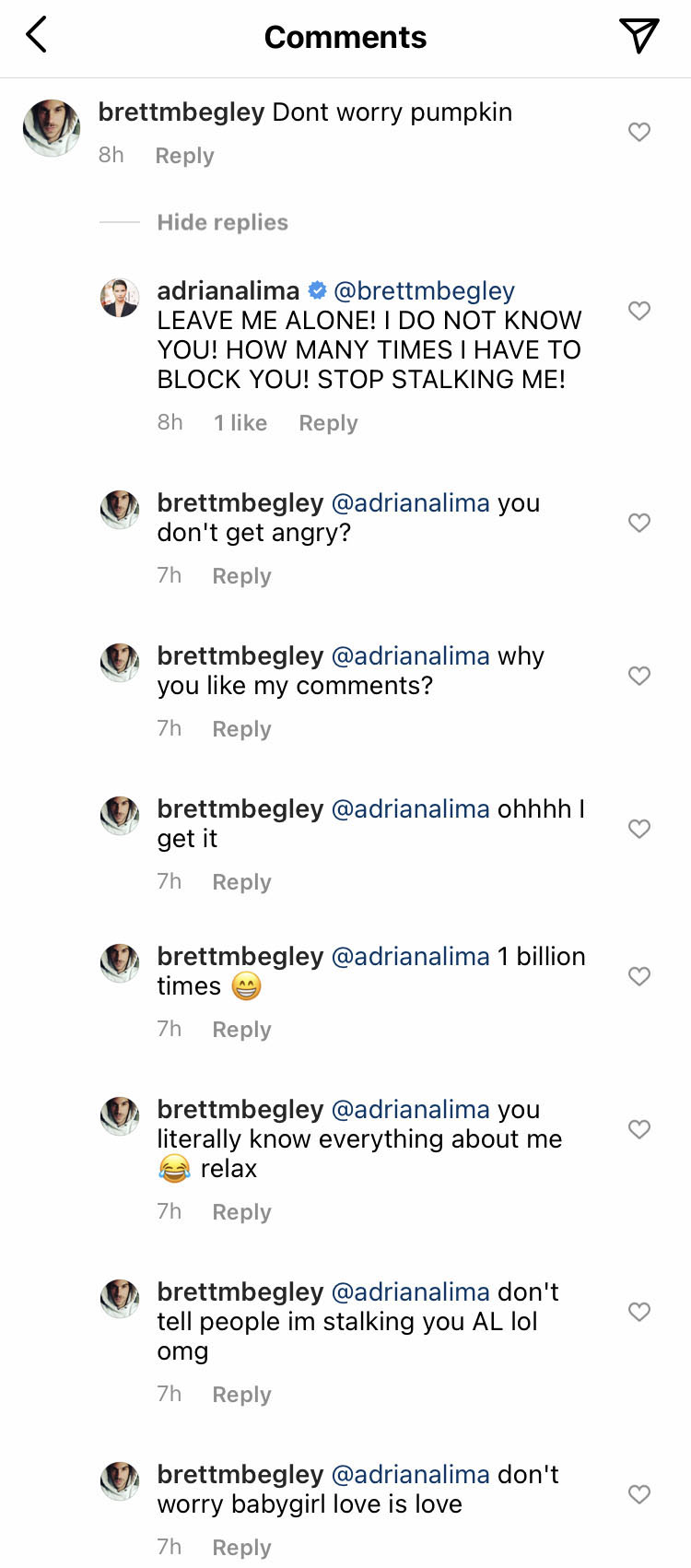
Task: Open adrianalima's profile picture
Action: (120, 298)
